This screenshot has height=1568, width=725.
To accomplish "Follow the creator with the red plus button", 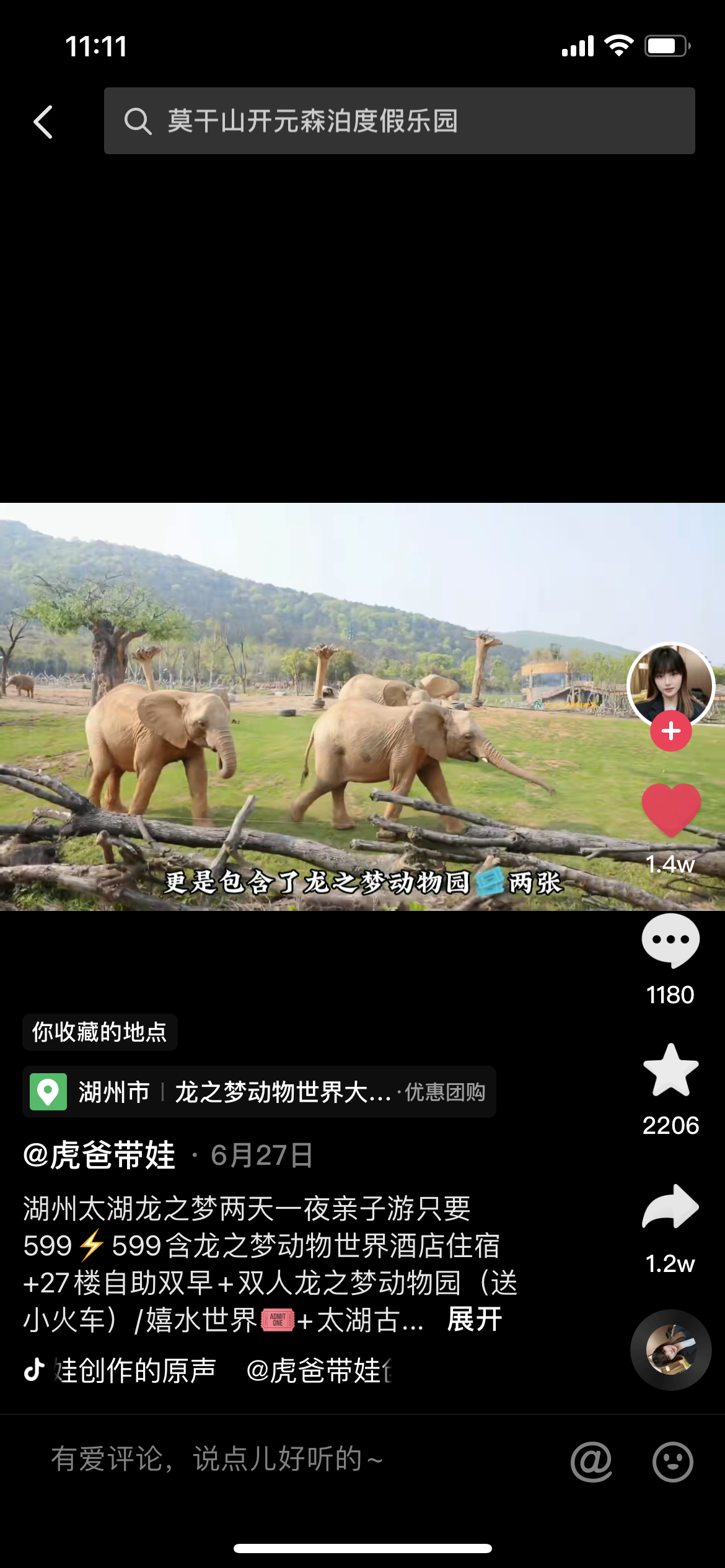I will pyautogui.click(x=670, y=731).
